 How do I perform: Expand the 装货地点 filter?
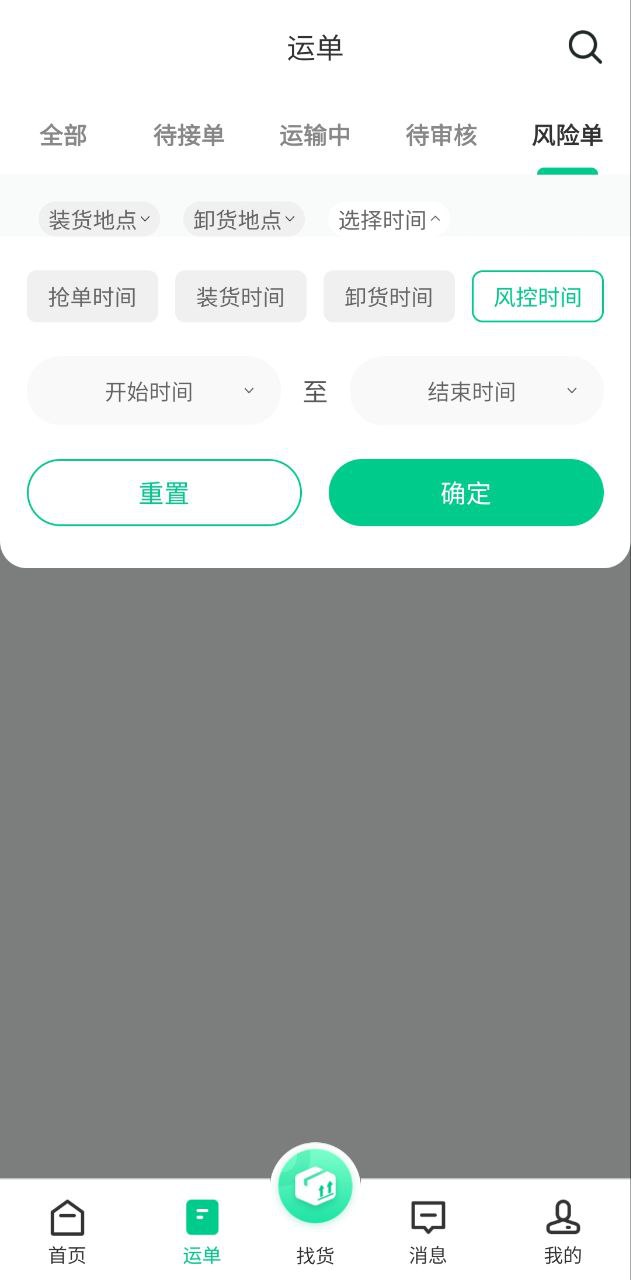point(99,220)
